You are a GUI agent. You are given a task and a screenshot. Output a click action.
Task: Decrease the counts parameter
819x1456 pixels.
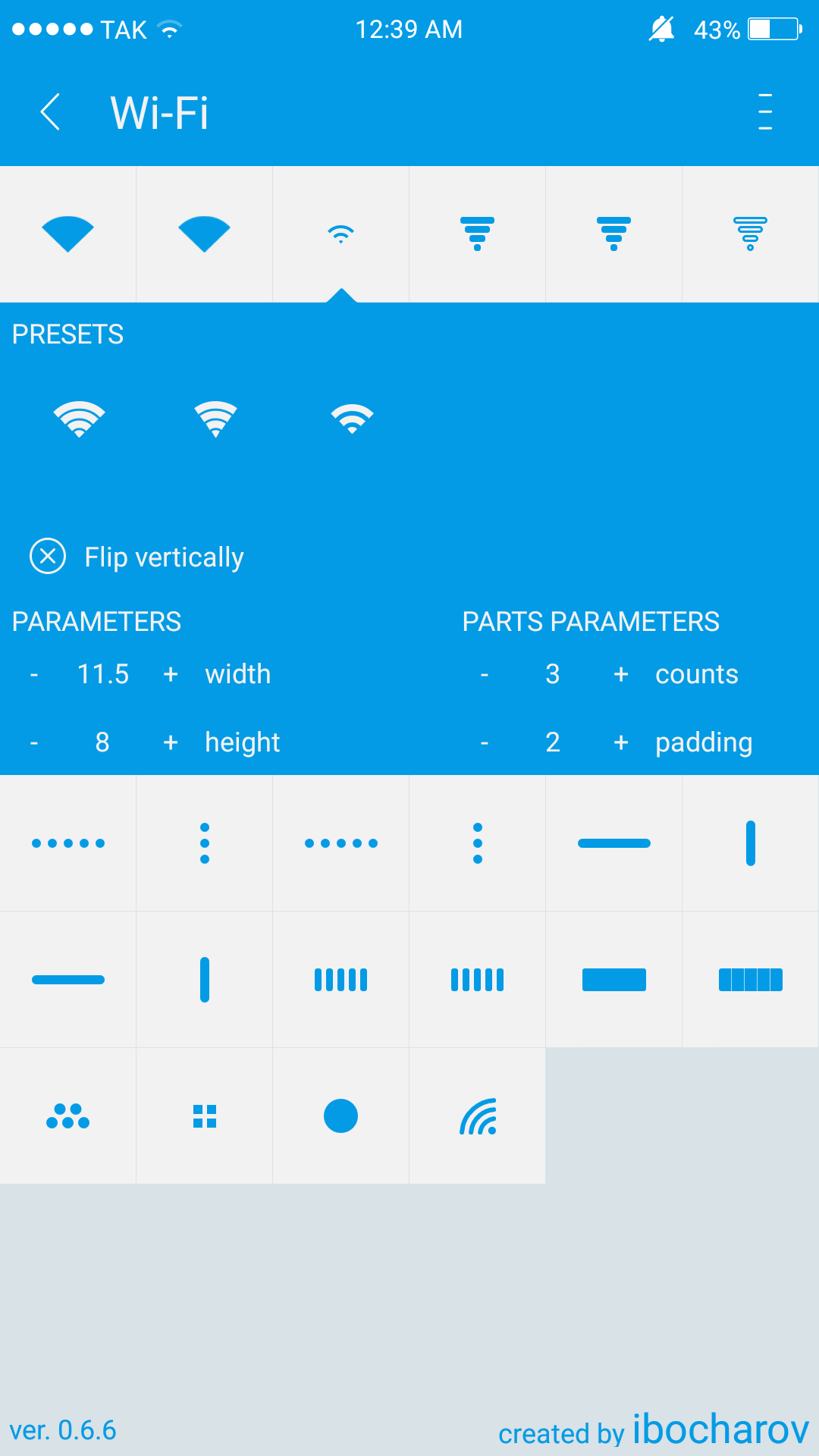point(485,674)
